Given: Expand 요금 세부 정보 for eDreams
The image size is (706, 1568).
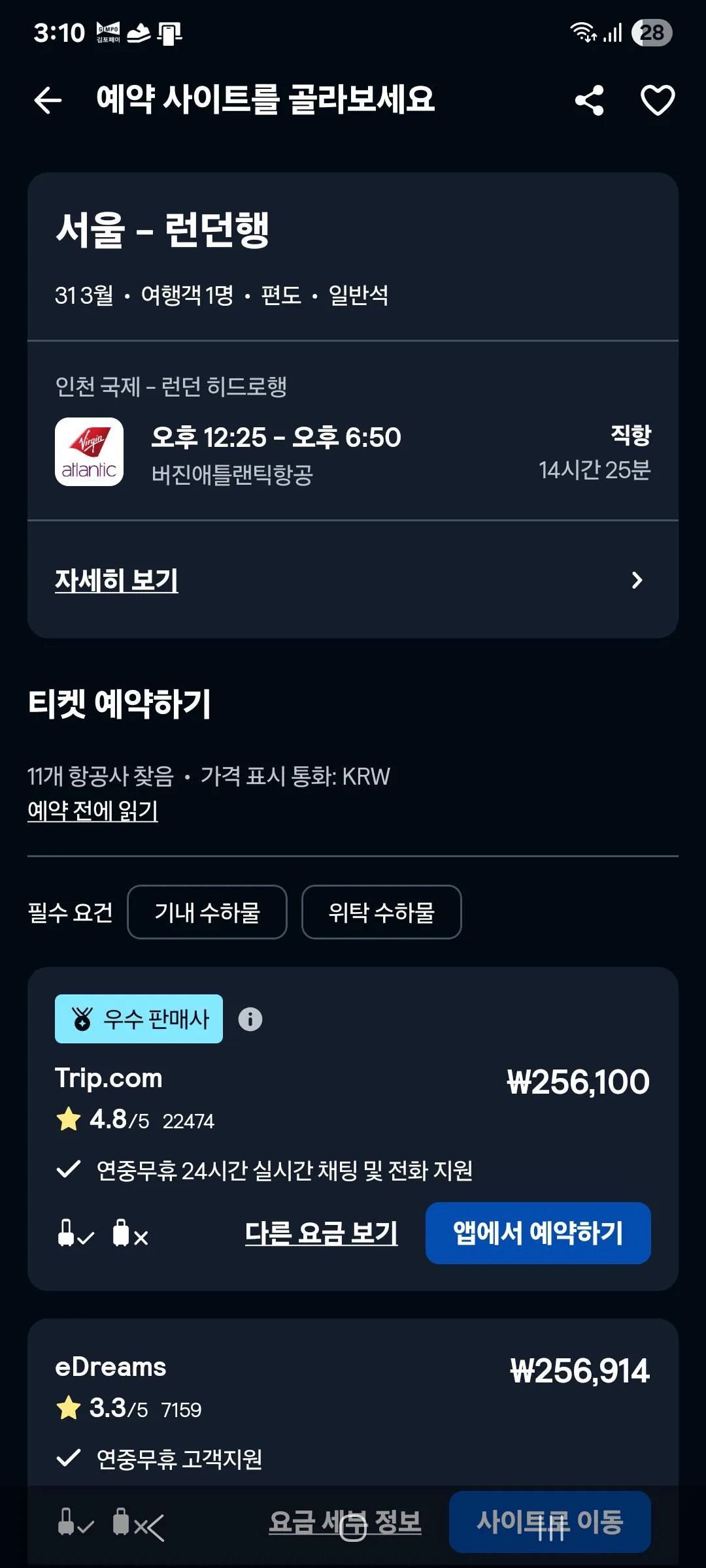Looking at the screenshot, I should (x=346, y=1522).
